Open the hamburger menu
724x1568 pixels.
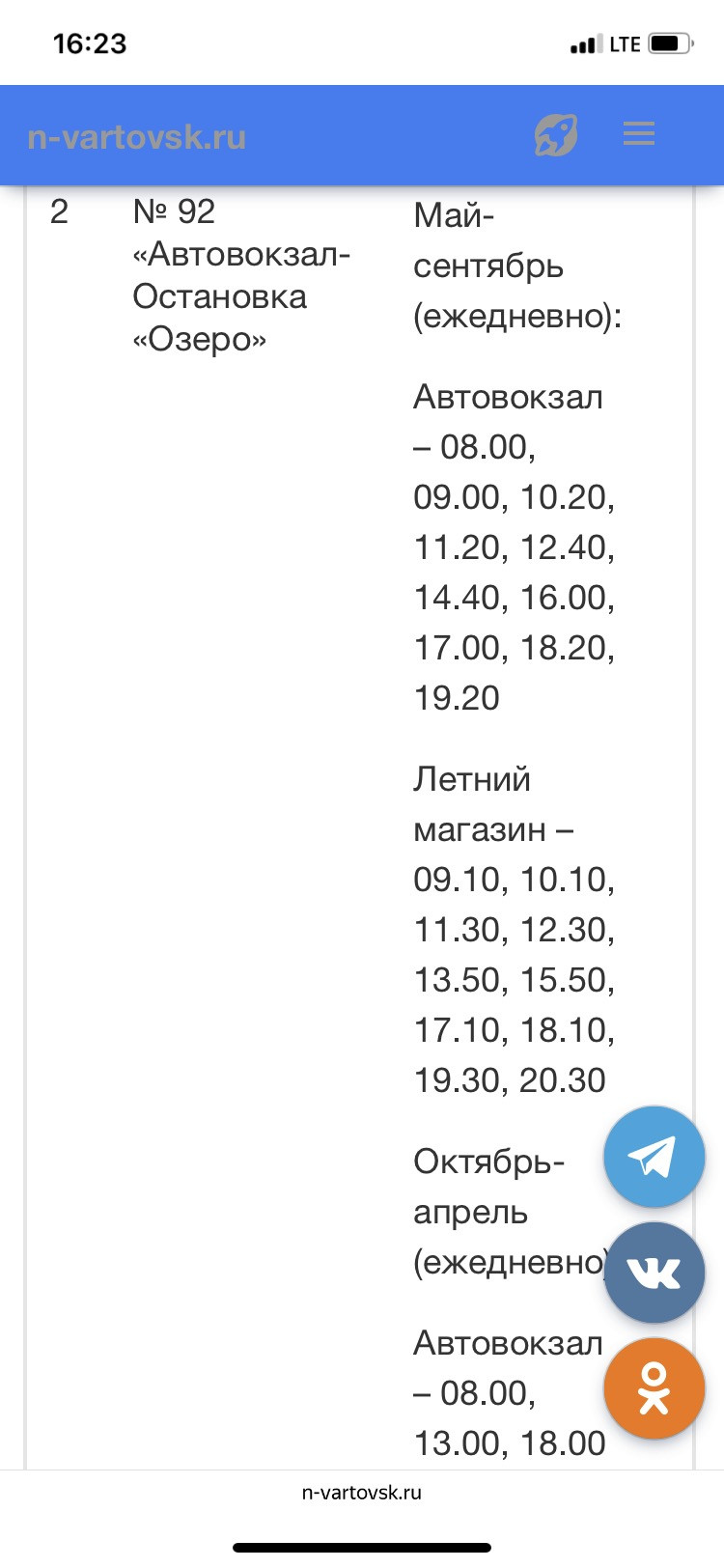pos(639,134)
